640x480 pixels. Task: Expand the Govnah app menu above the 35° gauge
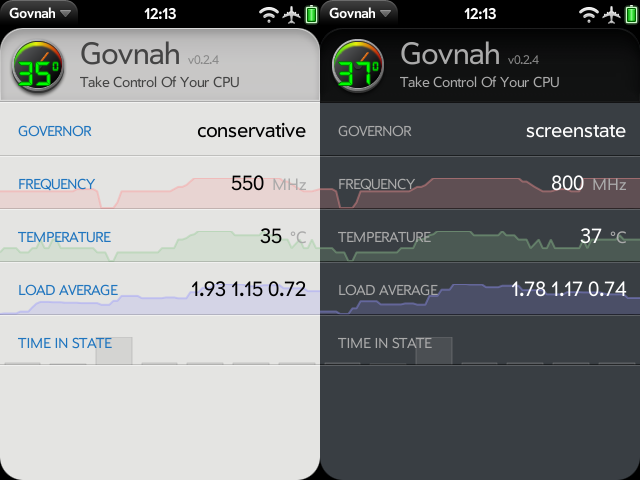(40, 14)
